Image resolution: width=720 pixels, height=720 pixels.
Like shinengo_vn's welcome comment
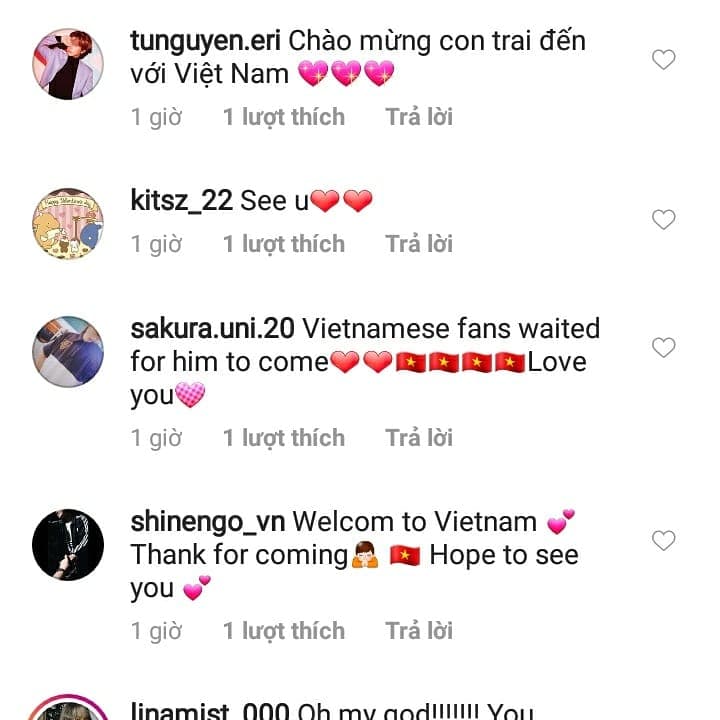(664, 541)
